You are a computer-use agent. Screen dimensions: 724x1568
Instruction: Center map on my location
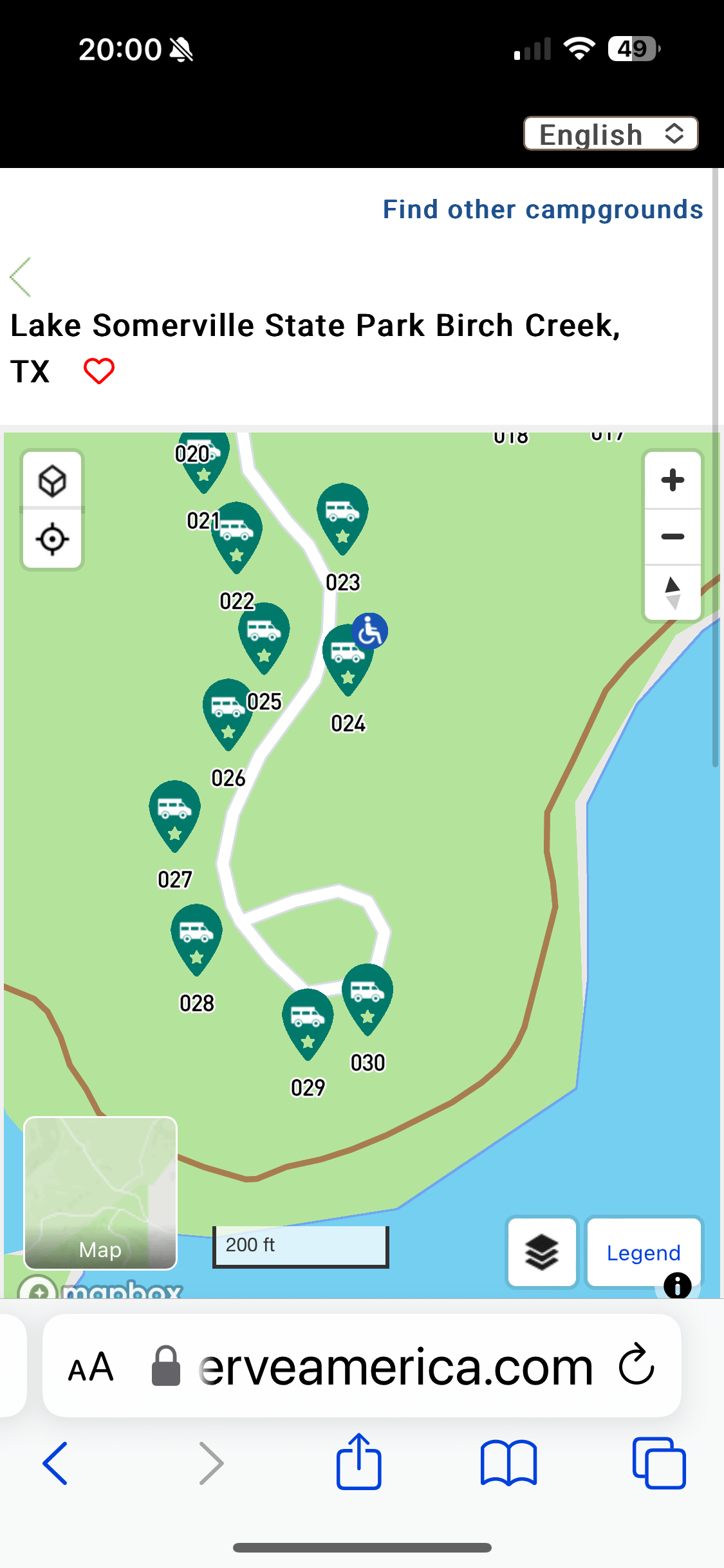(x=52, y=539)
